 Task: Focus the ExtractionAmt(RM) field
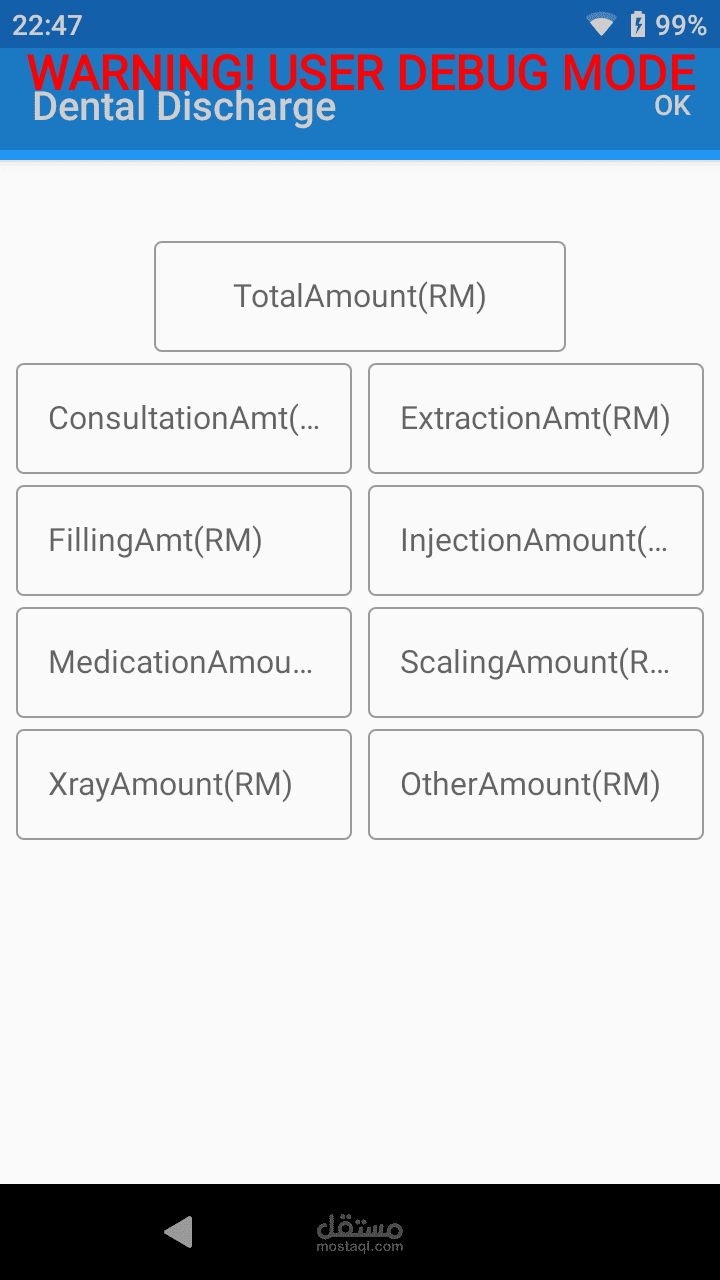[536, 418]
